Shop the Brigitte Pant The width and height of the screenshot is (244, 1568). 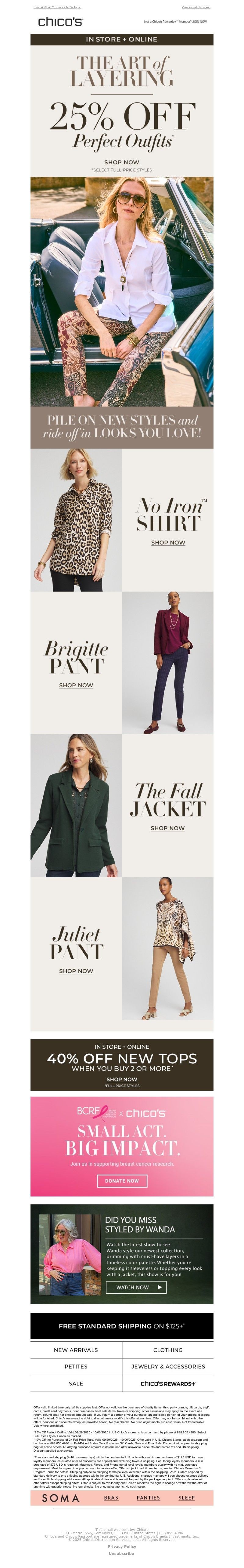point(76,685)
